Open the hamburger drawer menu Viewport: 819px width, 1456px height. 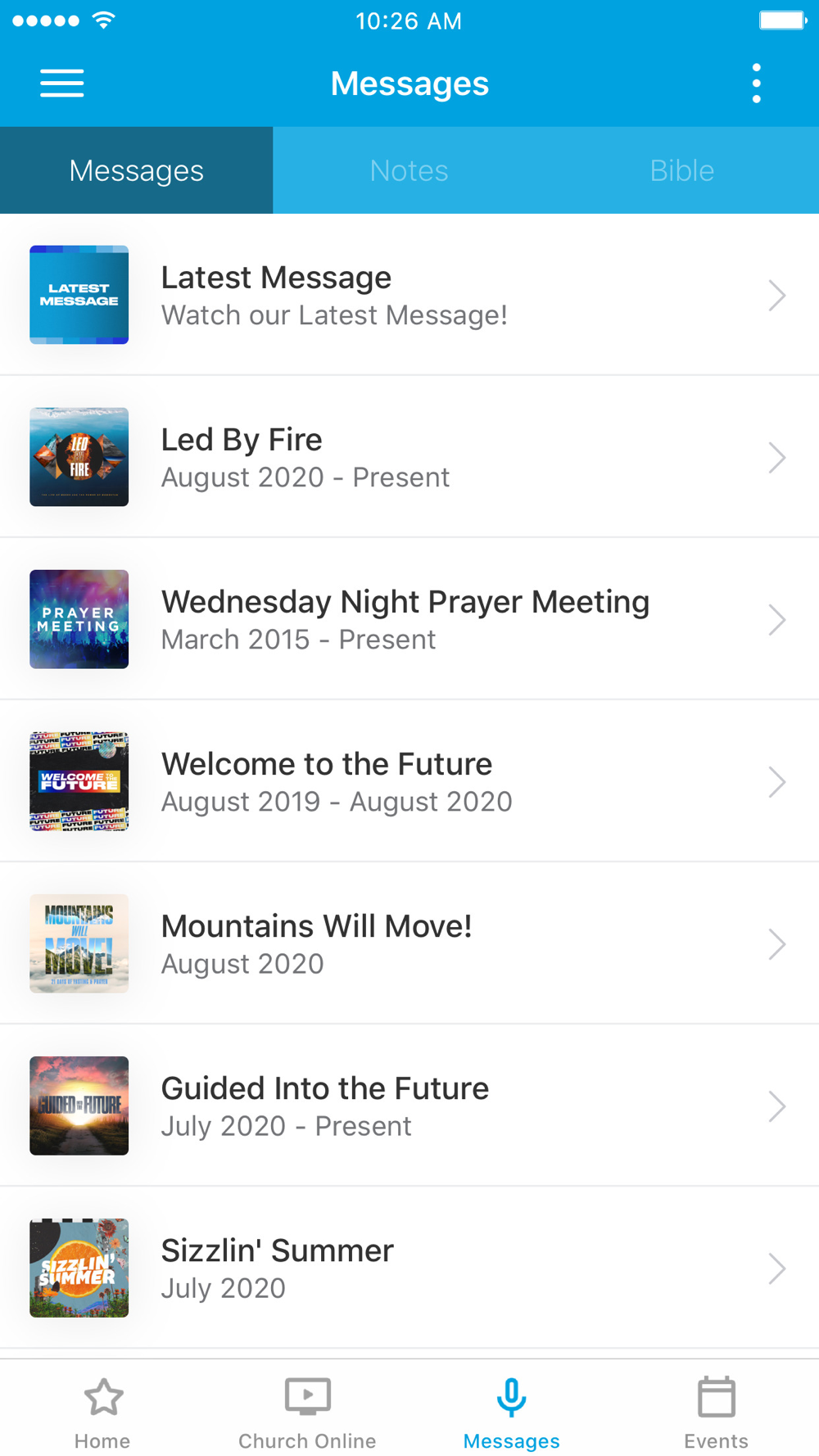coord(62,84)
